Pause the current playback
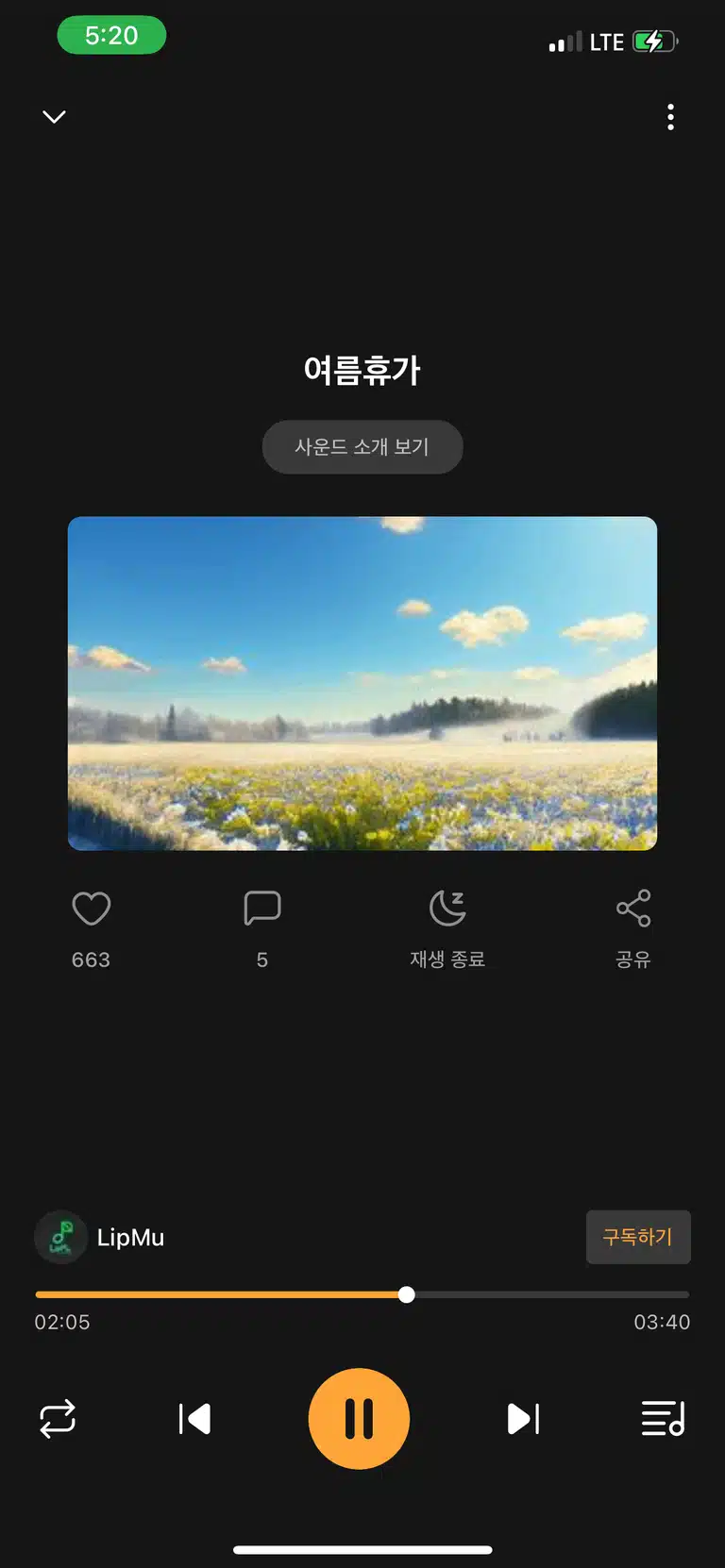The width and height of the screenshot is (725, 1568). [359, 1419]
